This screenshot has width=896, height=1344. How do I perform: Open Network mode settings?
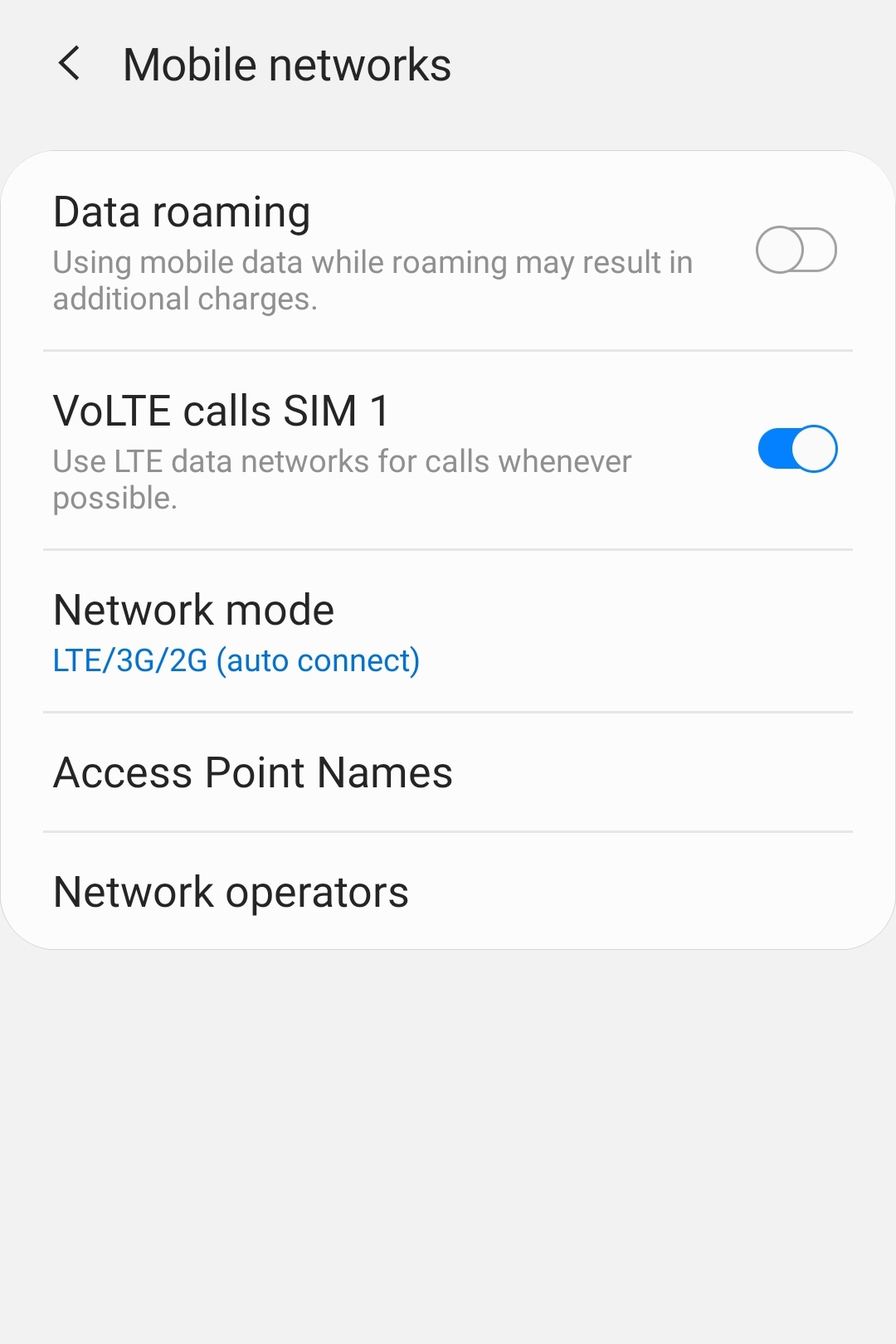(448, 632)
